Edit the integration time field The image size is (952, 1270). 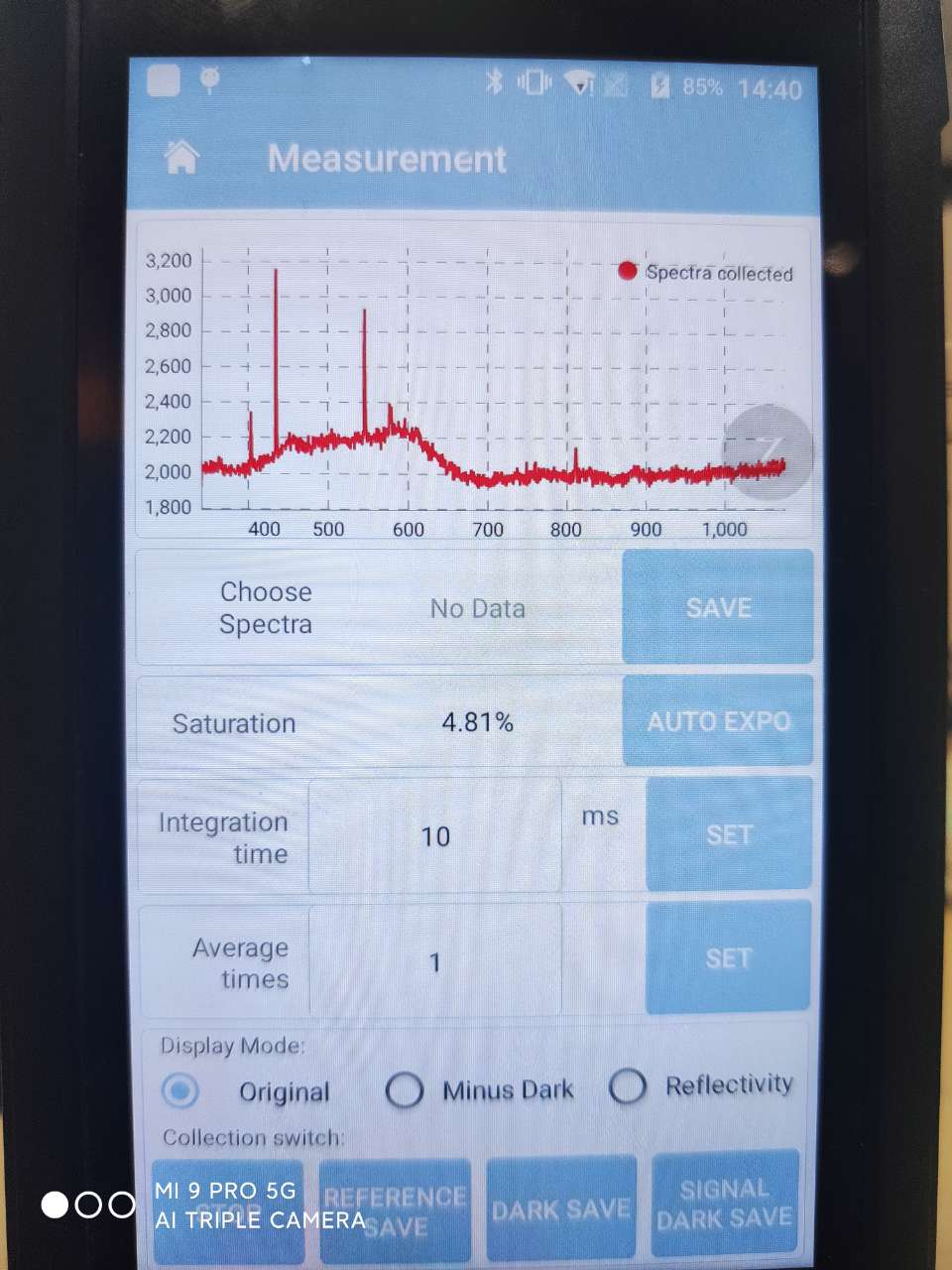click(435, 836)
